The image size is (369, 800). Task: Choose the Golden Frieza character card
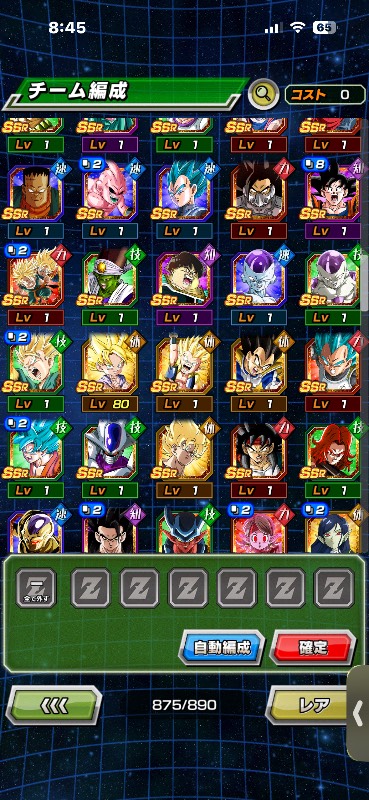click(x=36, y=531)
